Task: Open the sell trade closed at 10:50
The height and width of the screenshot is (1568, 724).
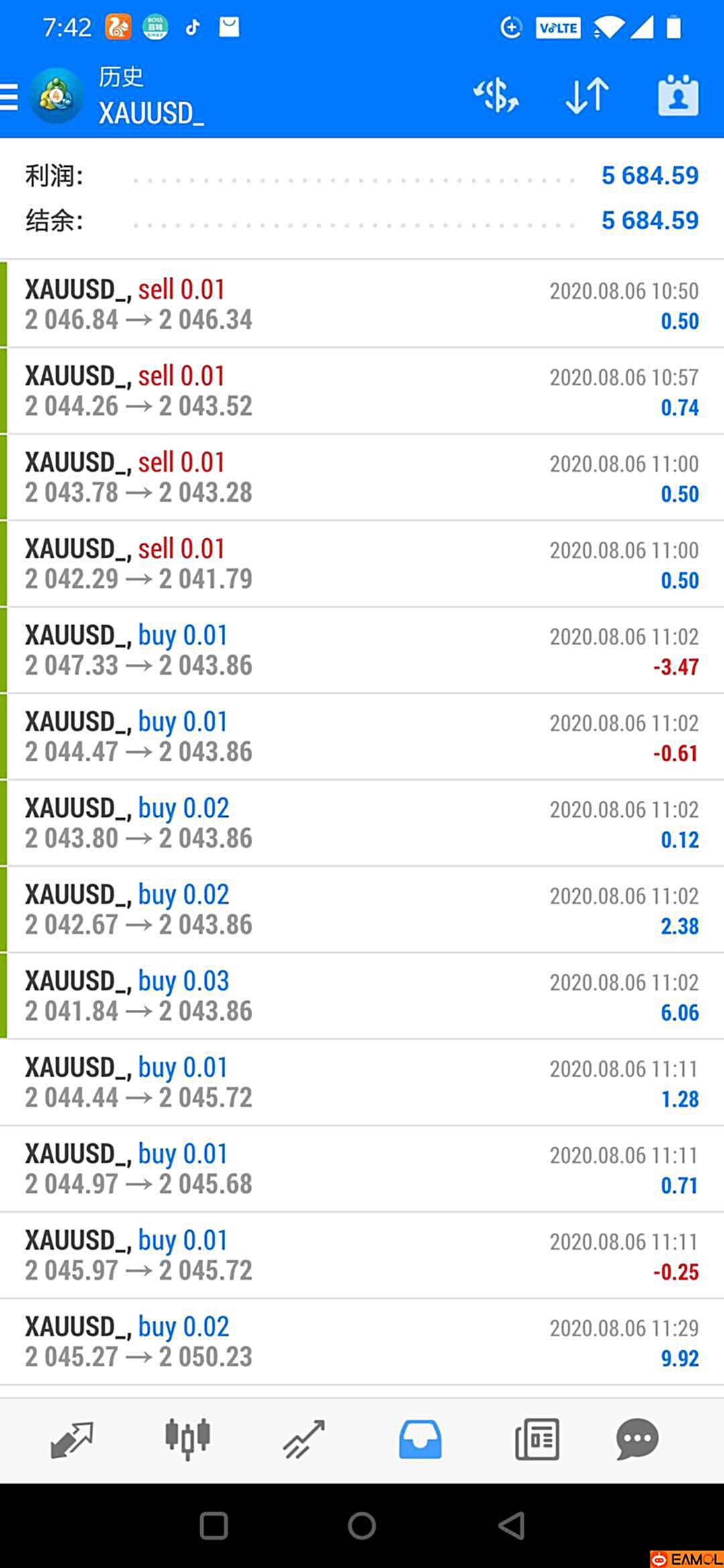Action: coord(362,304)
